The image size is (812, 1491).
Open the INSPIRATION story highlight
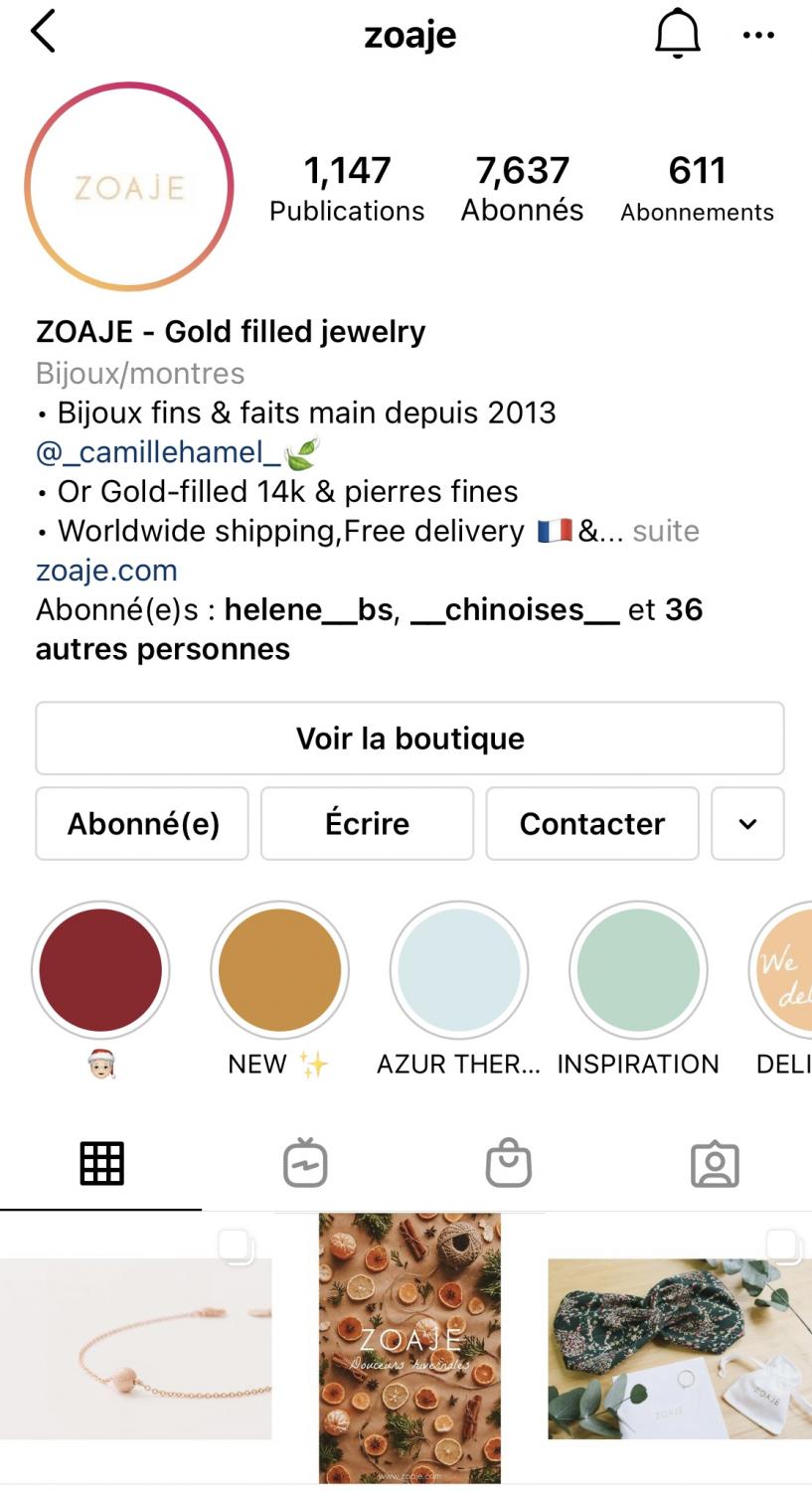[x=638, y=970]
